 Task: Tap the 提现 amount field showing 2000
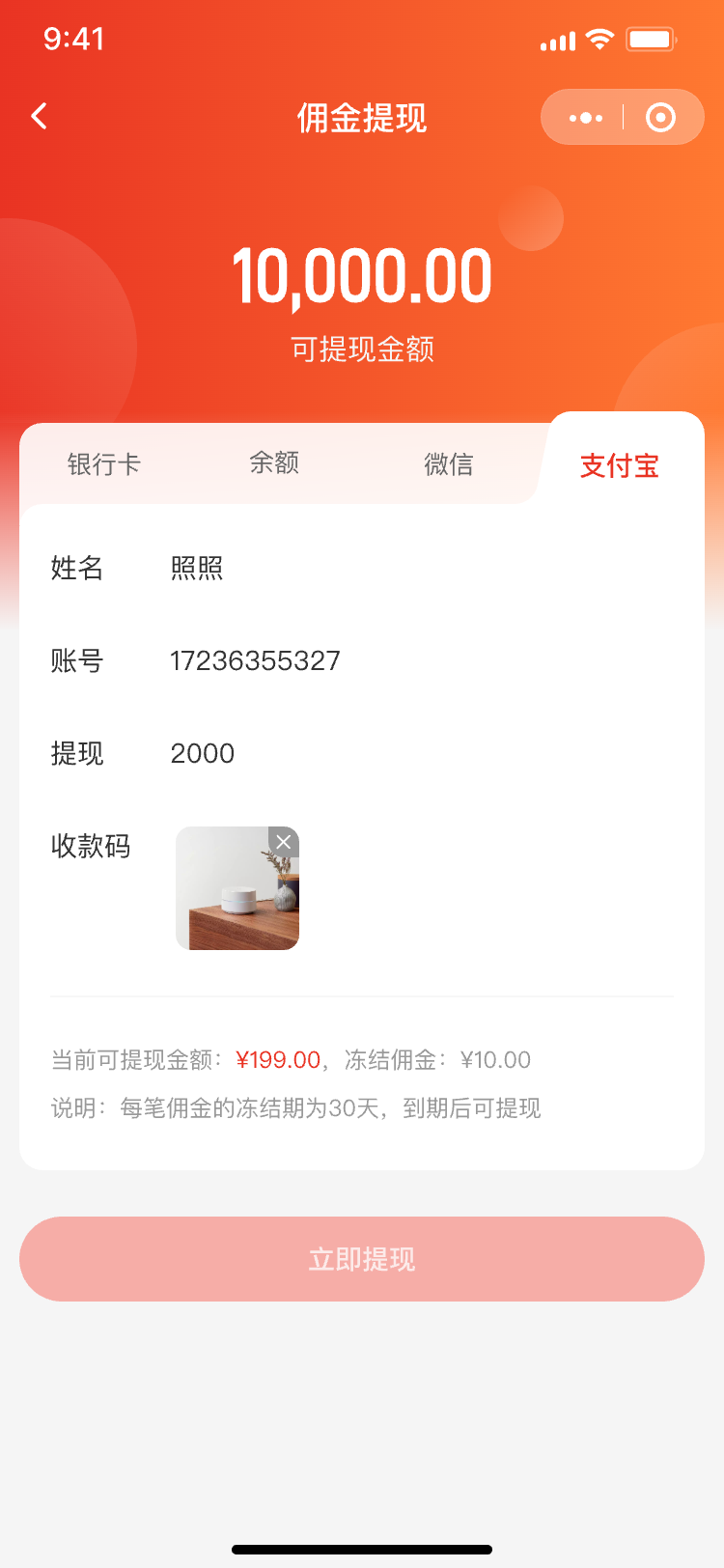pos(203,753)
